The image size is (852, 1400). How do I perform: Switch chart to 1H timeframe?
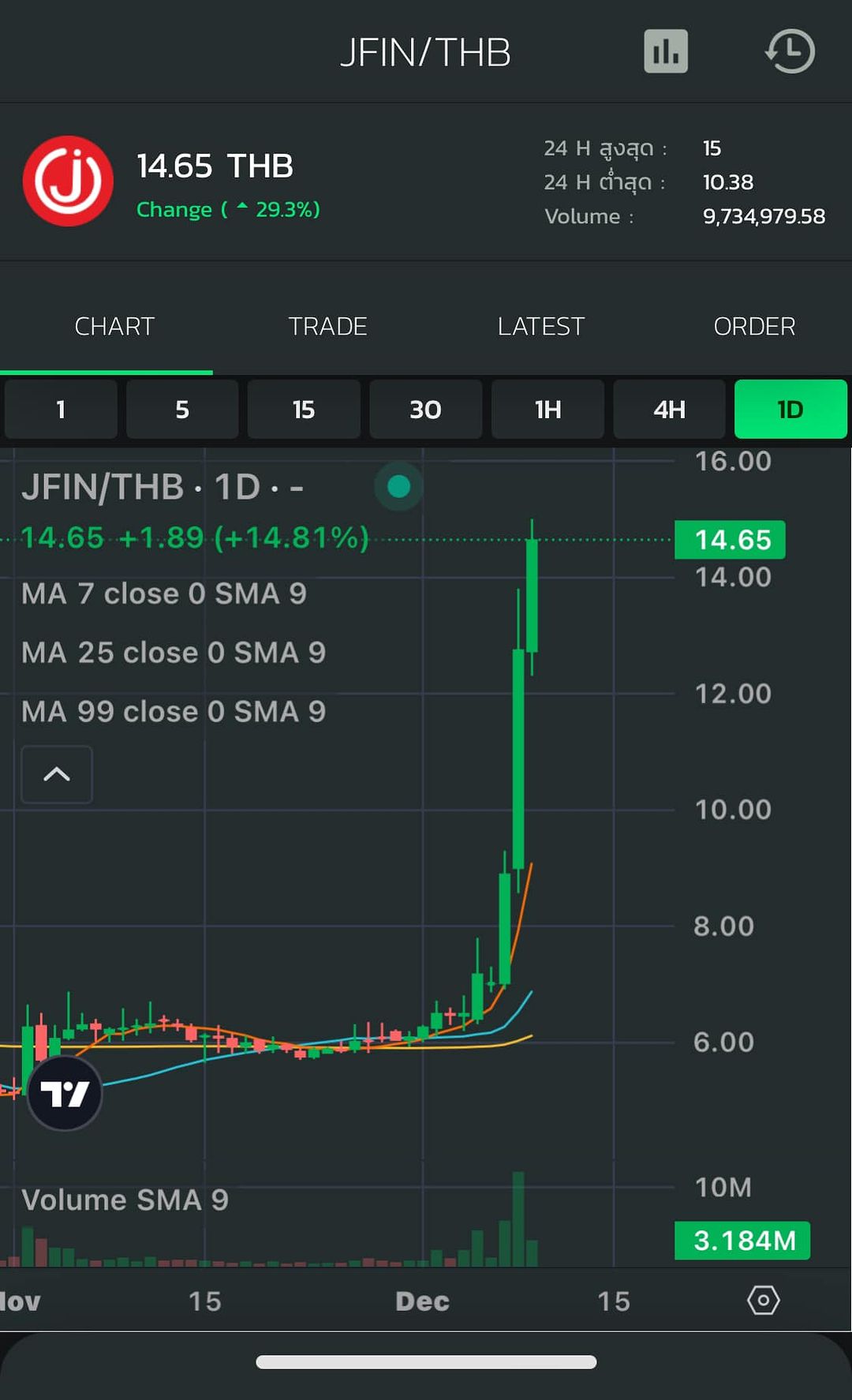point(547,409)
